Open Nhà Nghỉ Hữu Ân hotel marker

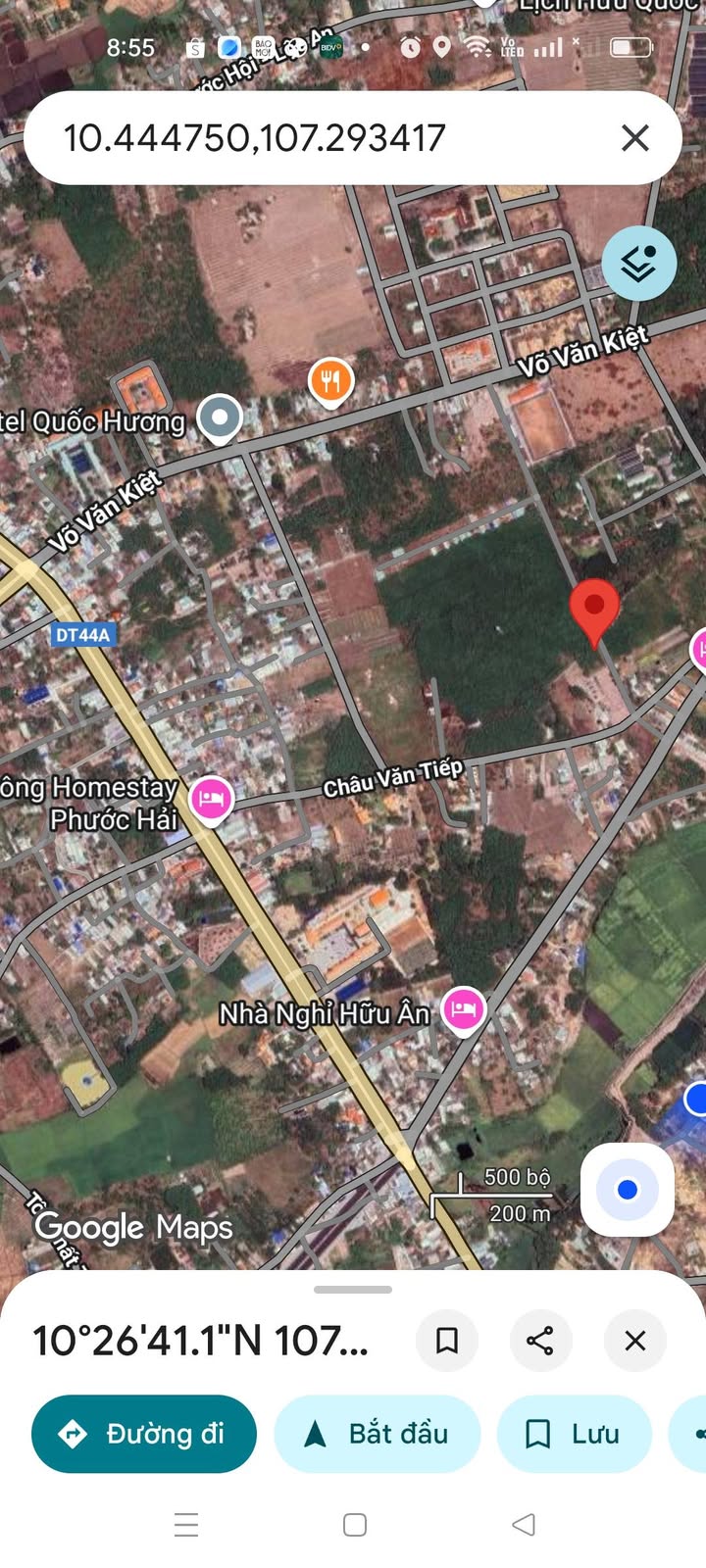[464, 1008]
